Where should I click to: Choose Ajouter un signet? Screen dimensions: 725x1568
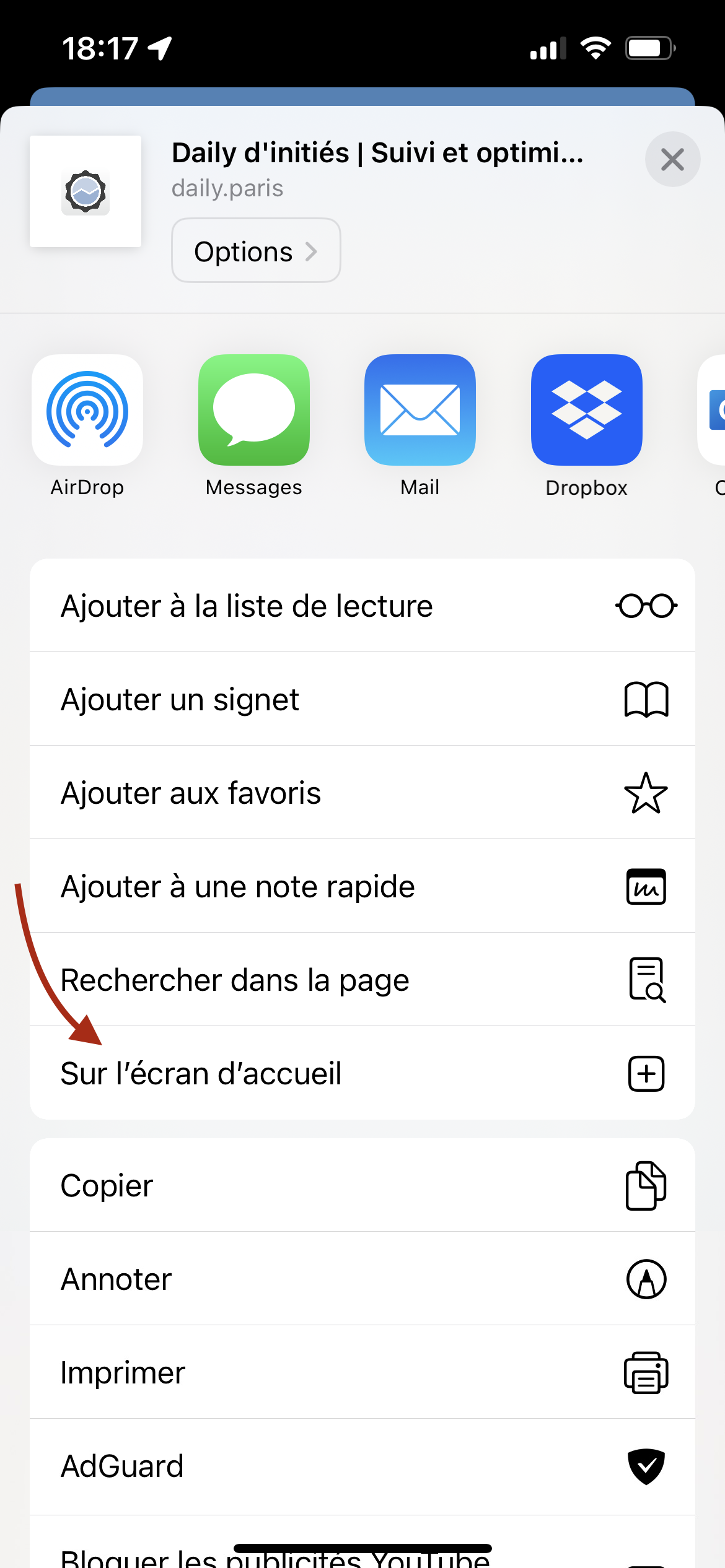(362, 699)
